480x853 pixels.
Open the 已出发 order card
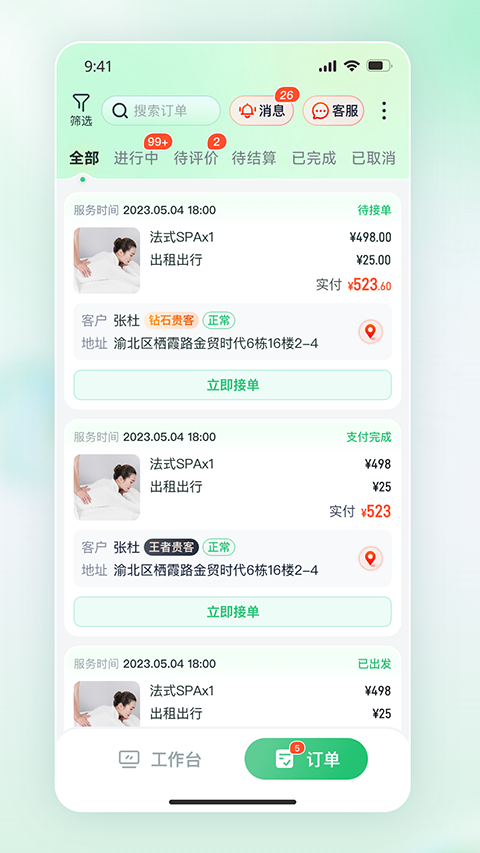pyautogui.click(x=232, y=687)
